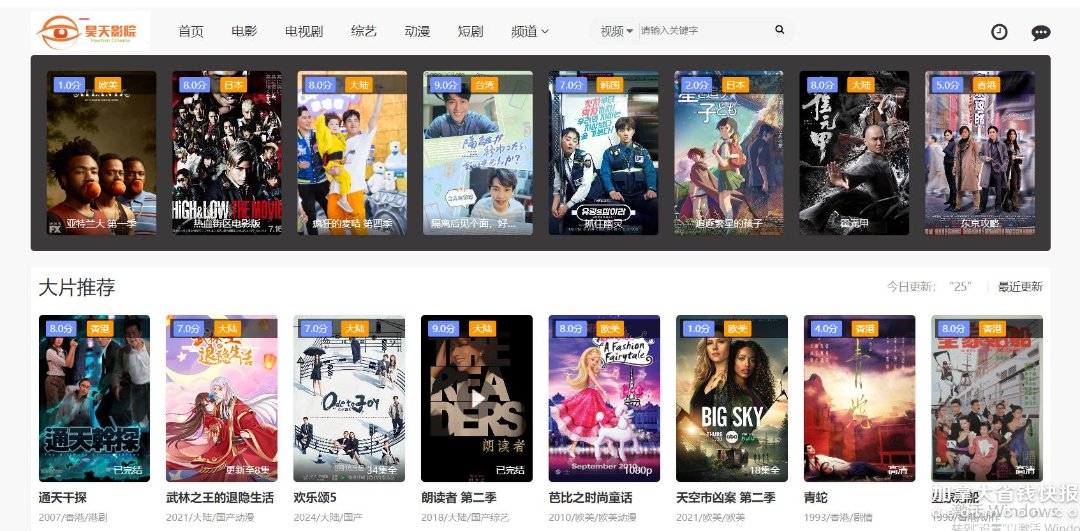Open the 欢乐颂5 card
The image size is (1080, 531).
click(349, 398)
